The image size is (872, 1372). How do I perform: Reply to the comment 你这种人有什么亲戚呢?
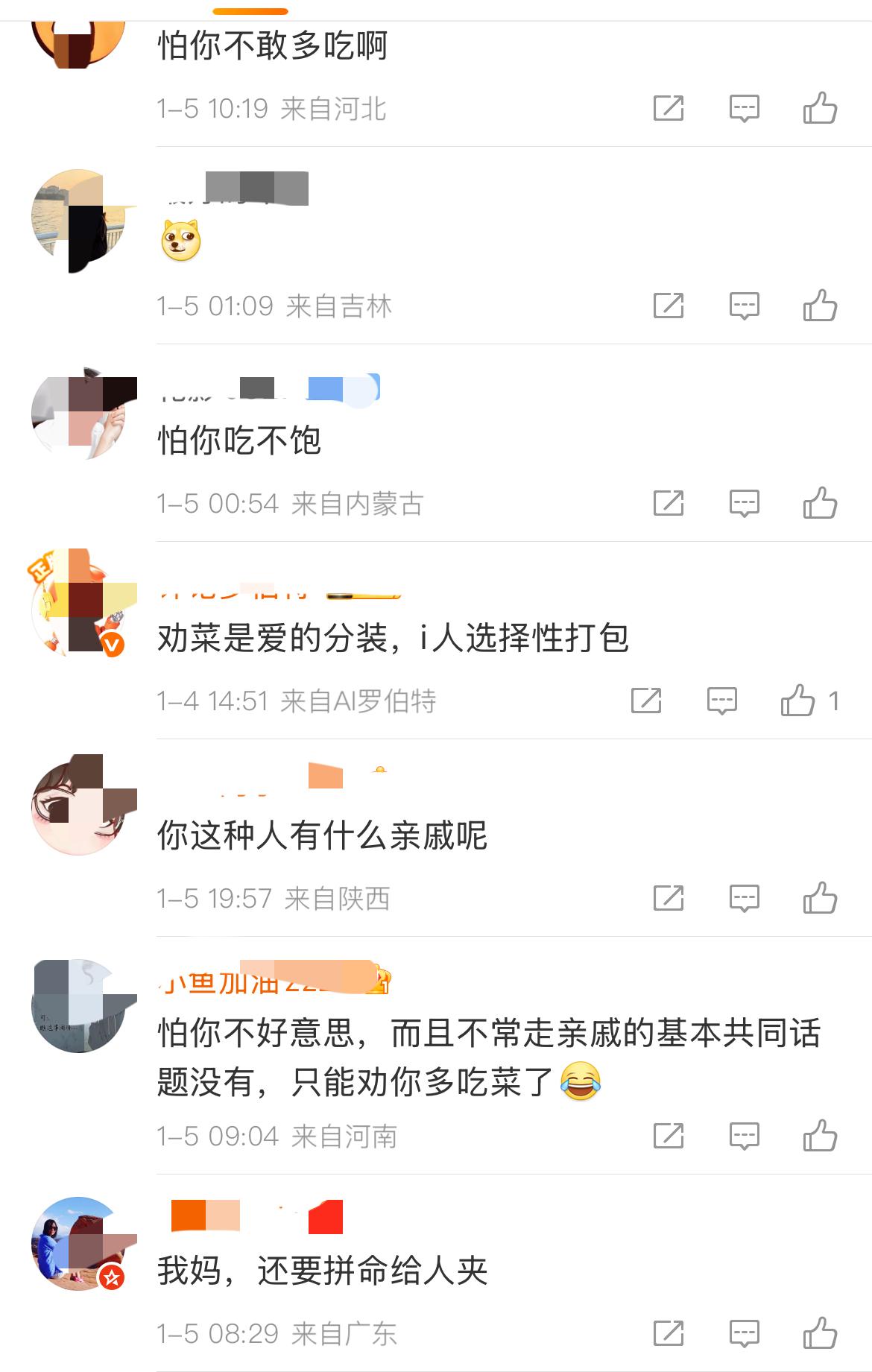[744, 898]
